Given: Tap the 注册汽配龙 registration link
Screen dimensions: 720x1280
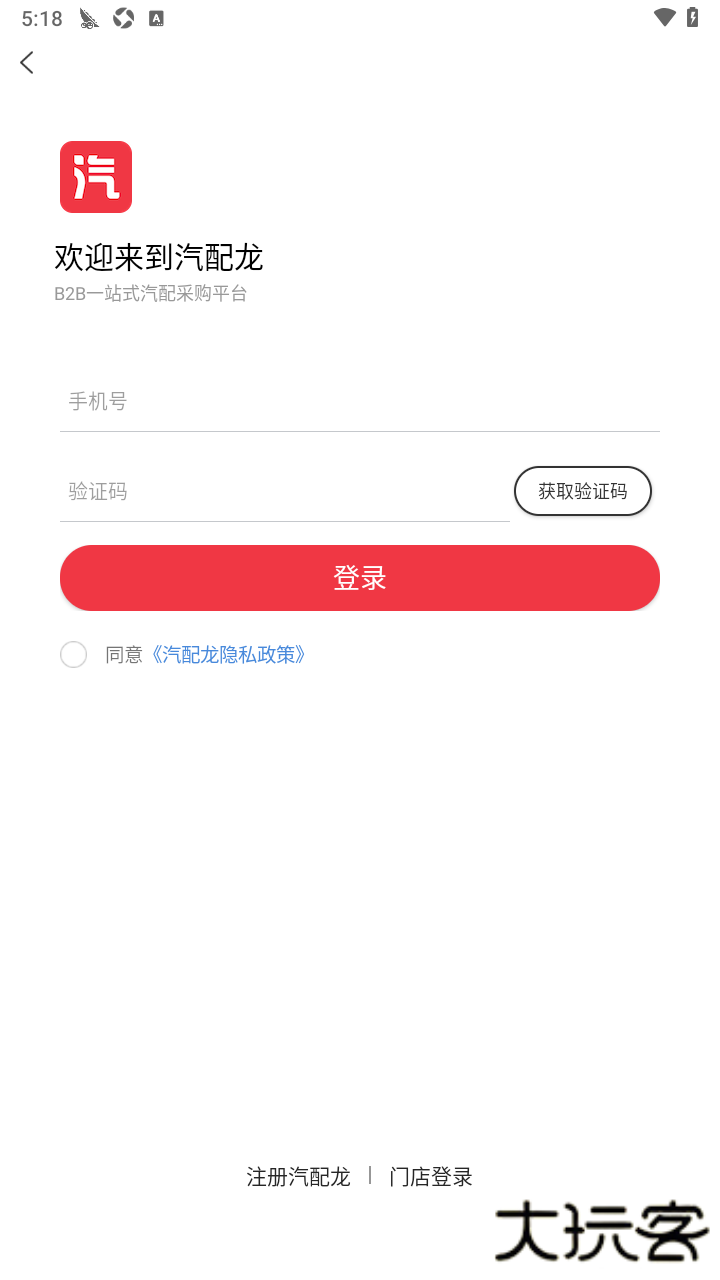Looking at the screenshot, I should pos(298,1177).
